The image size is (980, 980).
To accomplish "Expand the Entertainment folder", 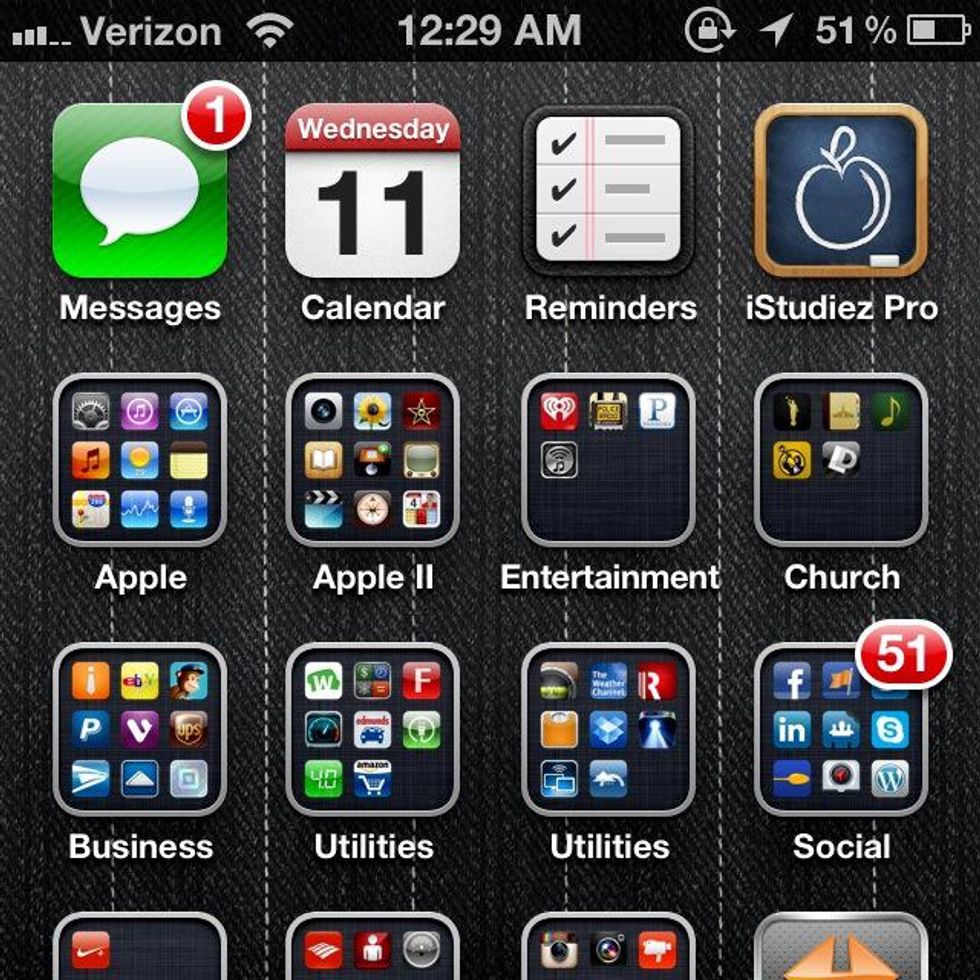I will [608, 459].
